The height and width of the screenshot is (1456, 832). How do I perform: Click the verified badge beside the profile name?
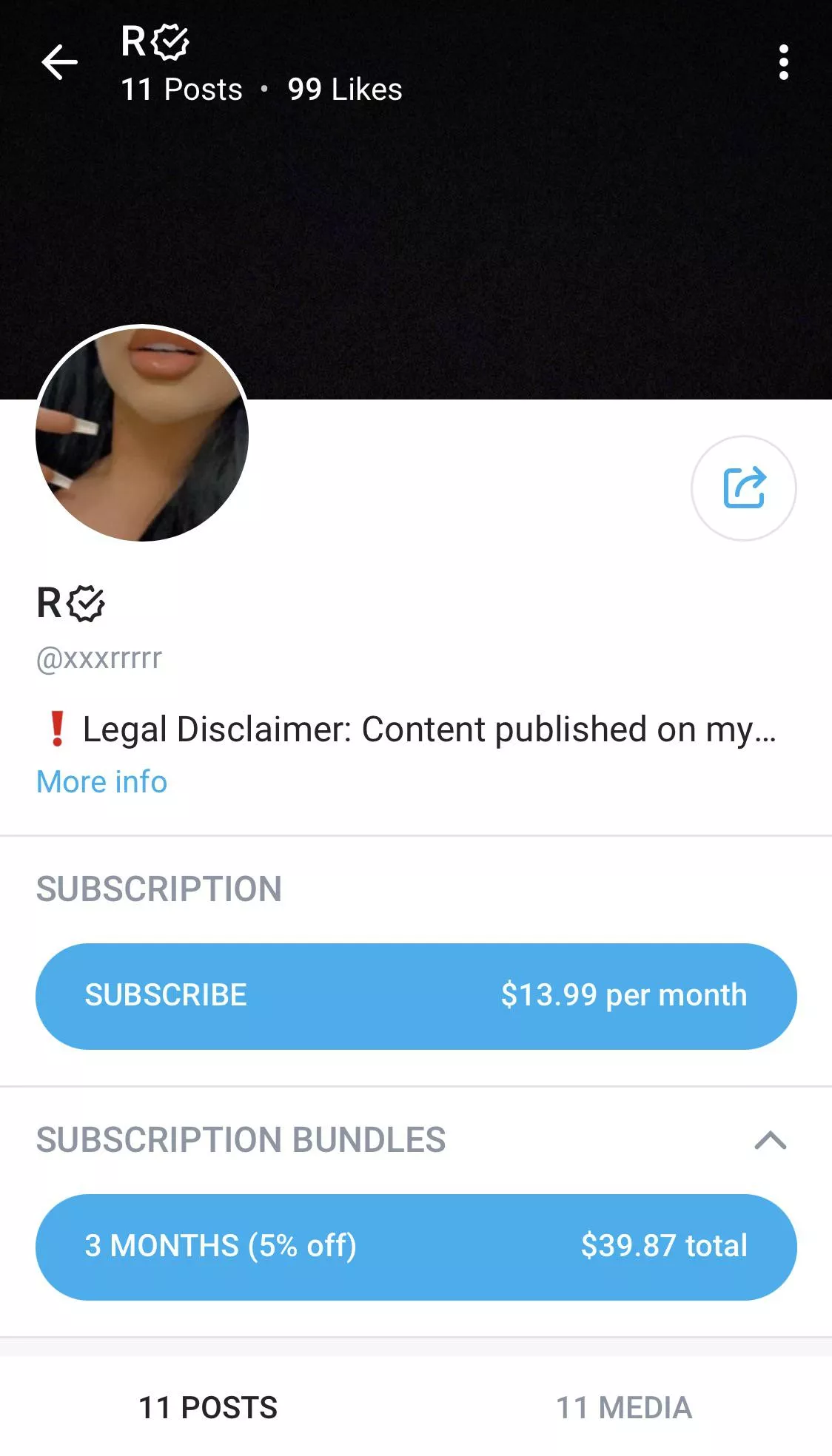click(88, 604)
